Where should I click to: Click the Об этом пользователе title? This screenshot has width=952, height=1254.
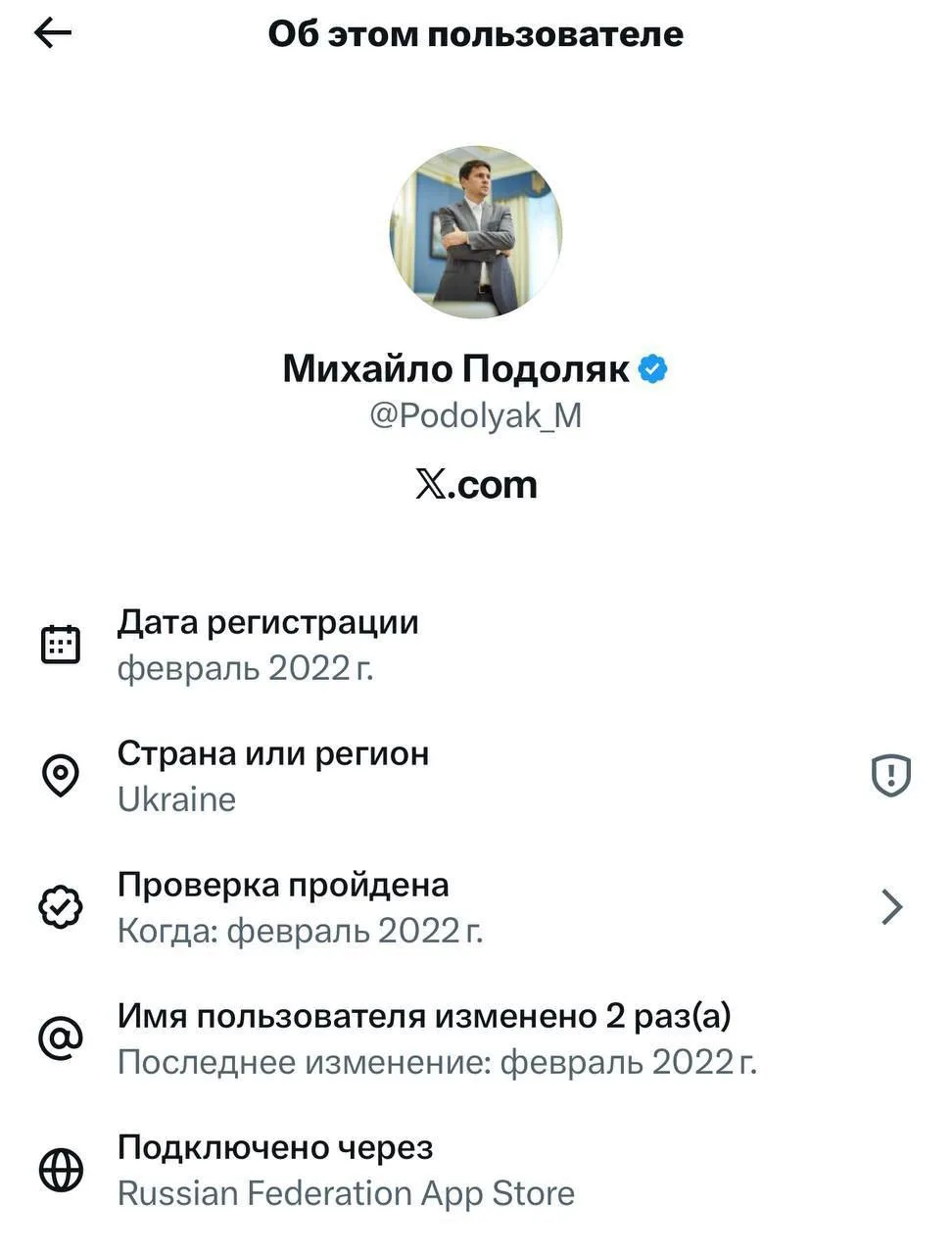(476, 32)
